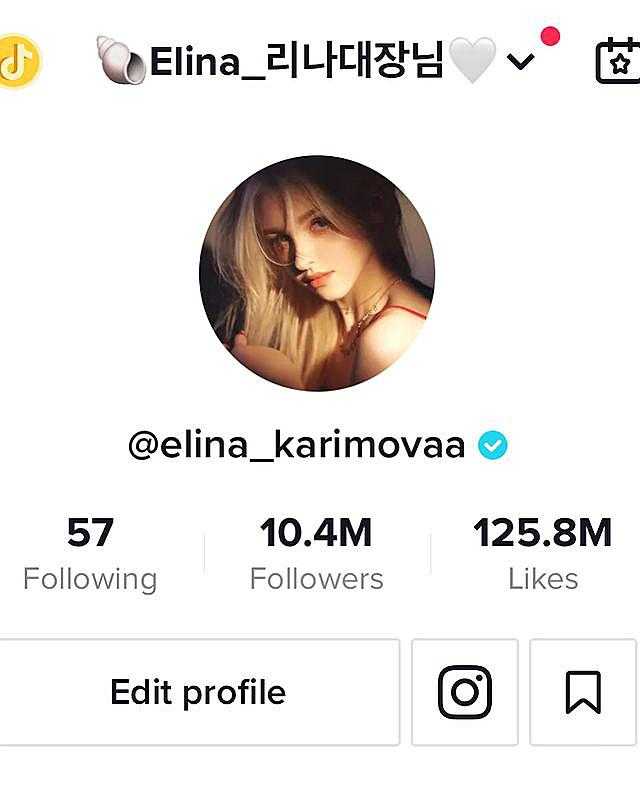Expand the account switcher dropdown
This screenshot has width=640, height=800.
coord(520,62)
